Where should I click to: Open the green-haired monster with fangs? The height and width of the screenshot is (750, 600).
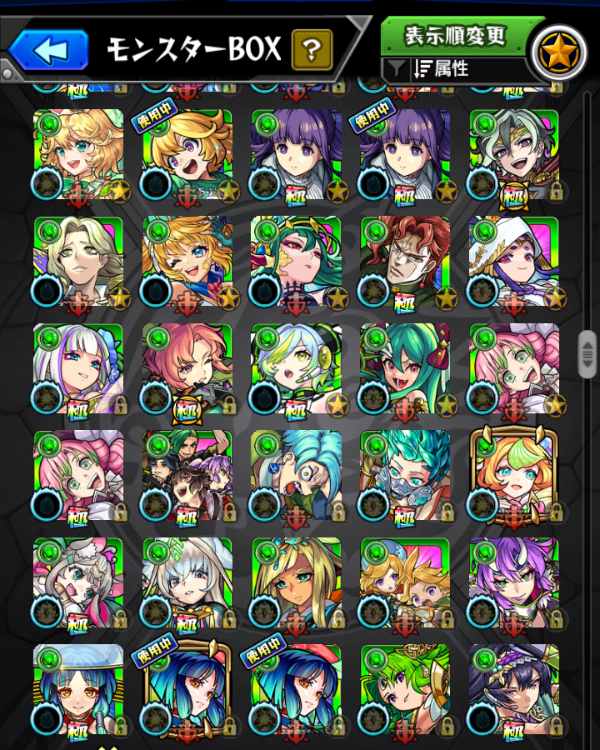(x=404, y=368)
